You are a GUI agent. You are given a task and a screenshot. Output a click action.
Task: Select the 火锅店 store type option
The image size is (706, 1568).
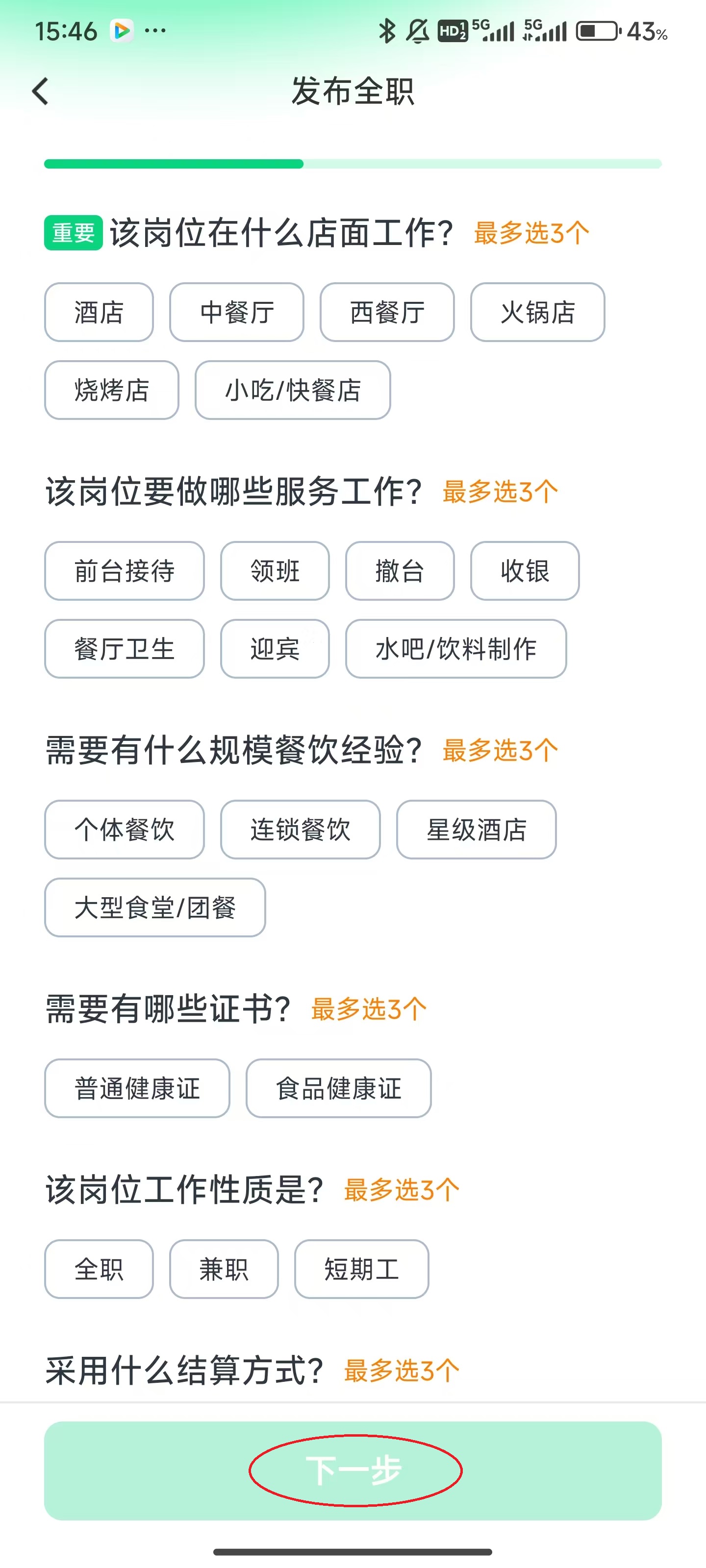pyautogui.click(x=537, y=313)
